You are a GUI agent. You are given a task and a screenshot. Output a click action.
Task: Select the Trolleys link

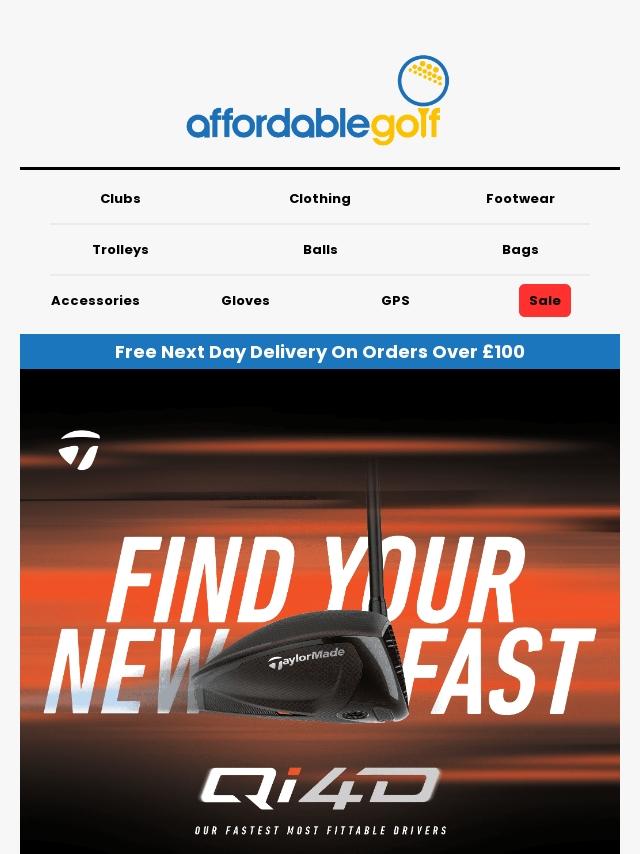(120, 250)
